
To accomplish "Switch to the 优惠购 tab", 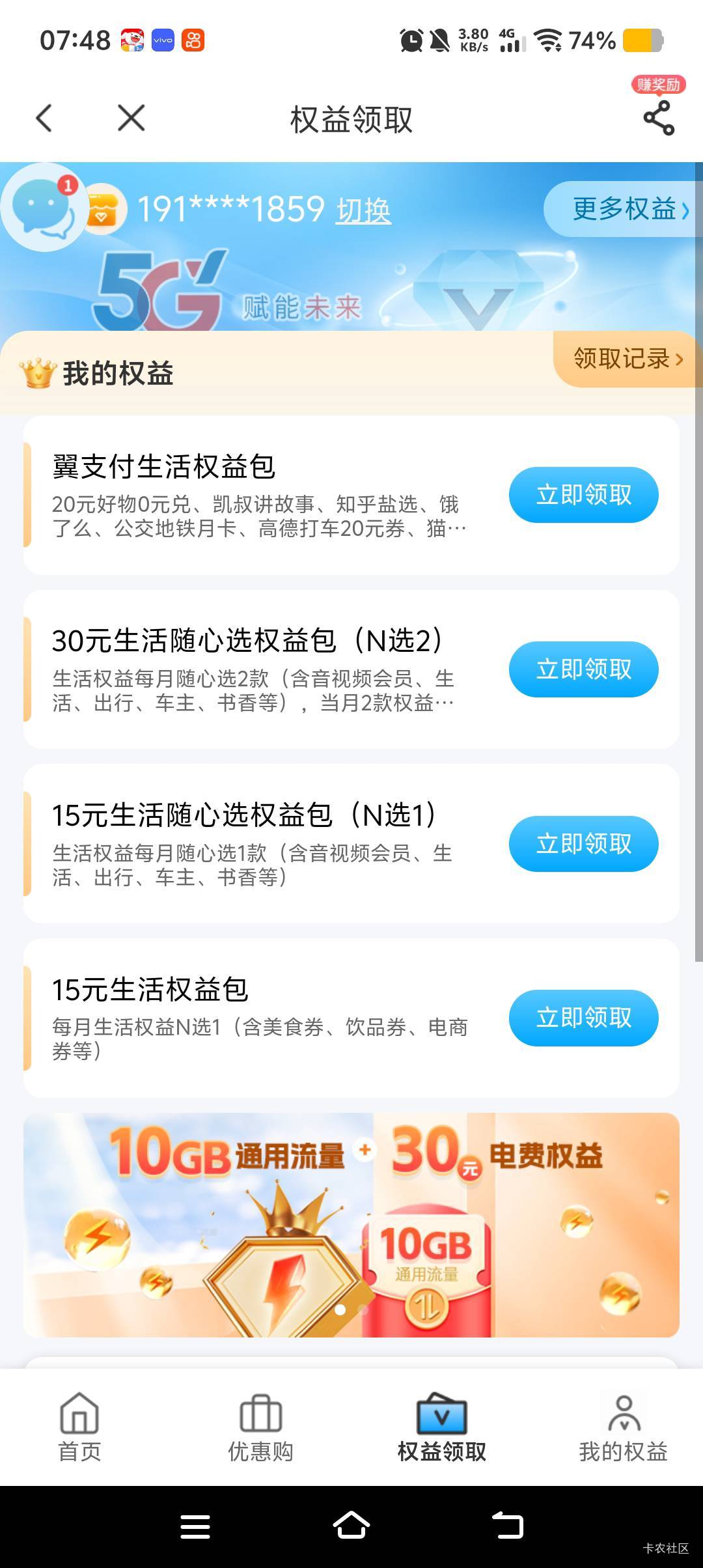I will coord(260,1427).
